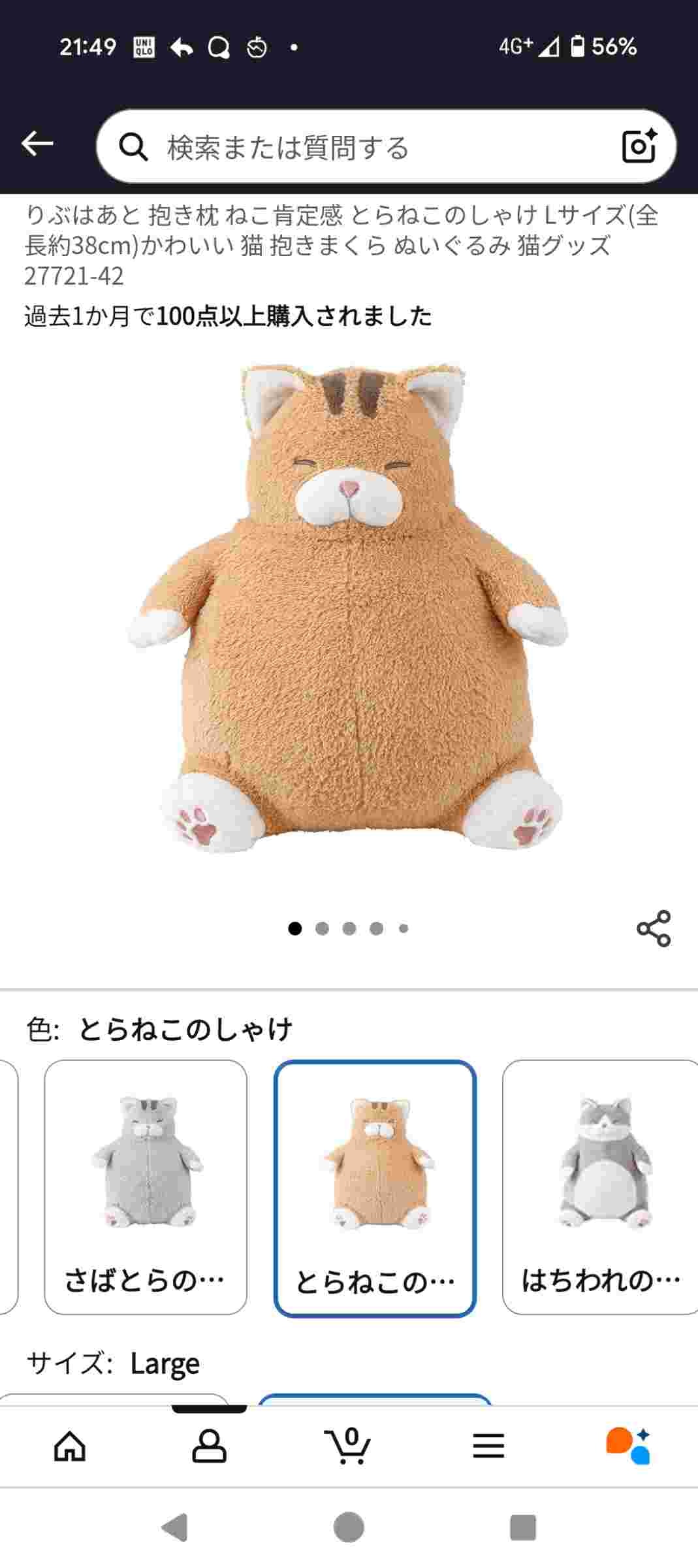Open the hamburger menu tab
Screen dimensions: 698x1568
pos(488,1446)
